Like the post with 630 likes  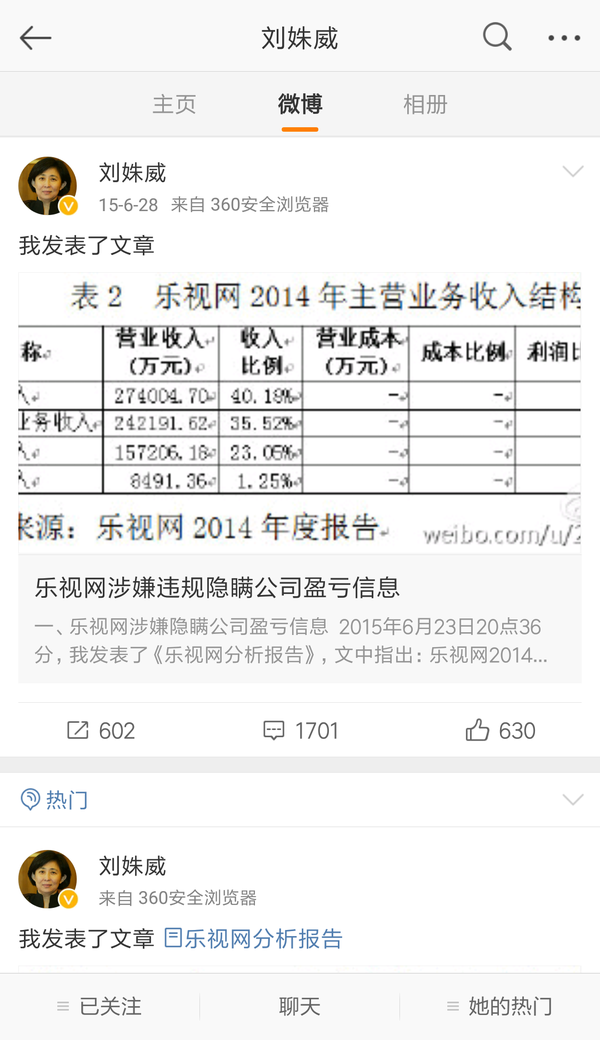(500, 730)
